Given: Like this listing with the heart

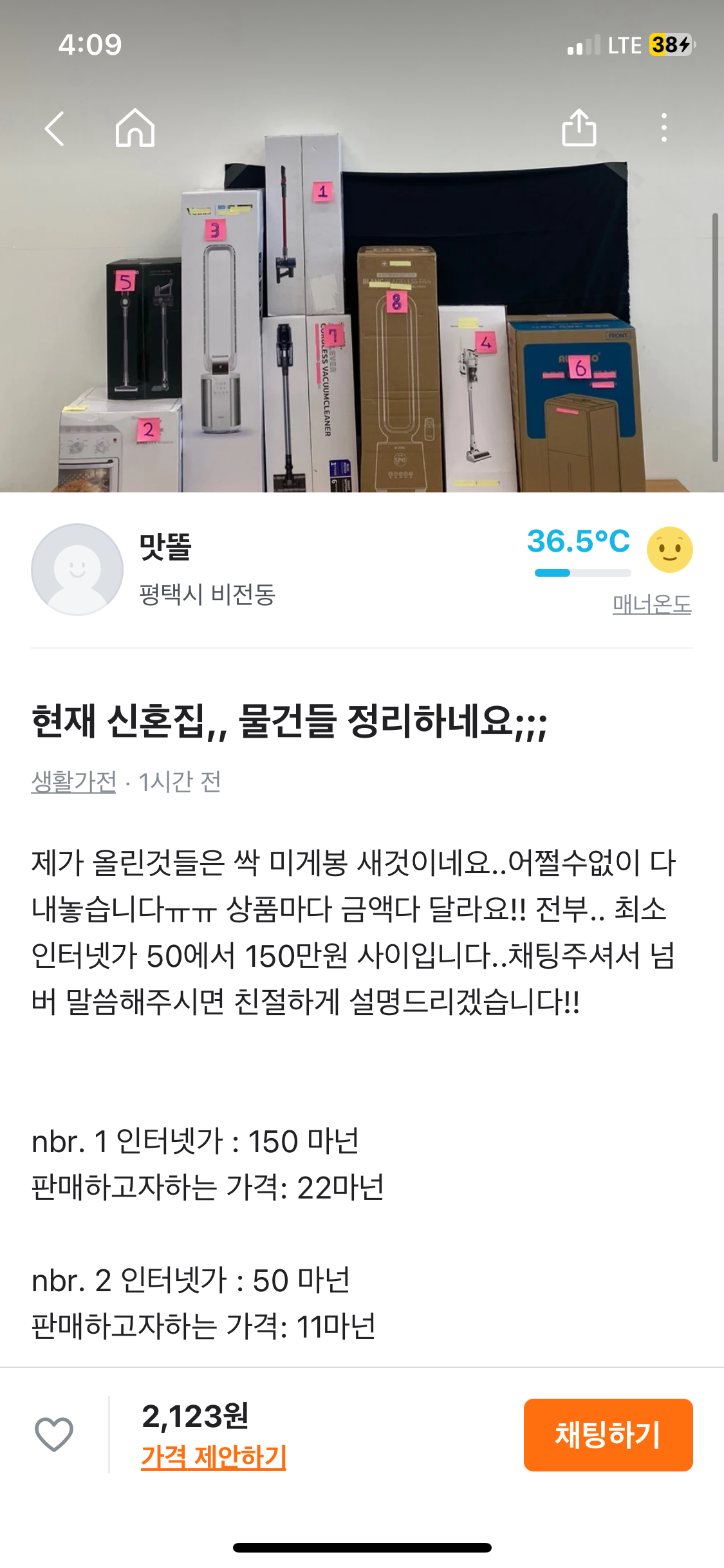Looking at the screenshot, I should [x=54, y=1434].
